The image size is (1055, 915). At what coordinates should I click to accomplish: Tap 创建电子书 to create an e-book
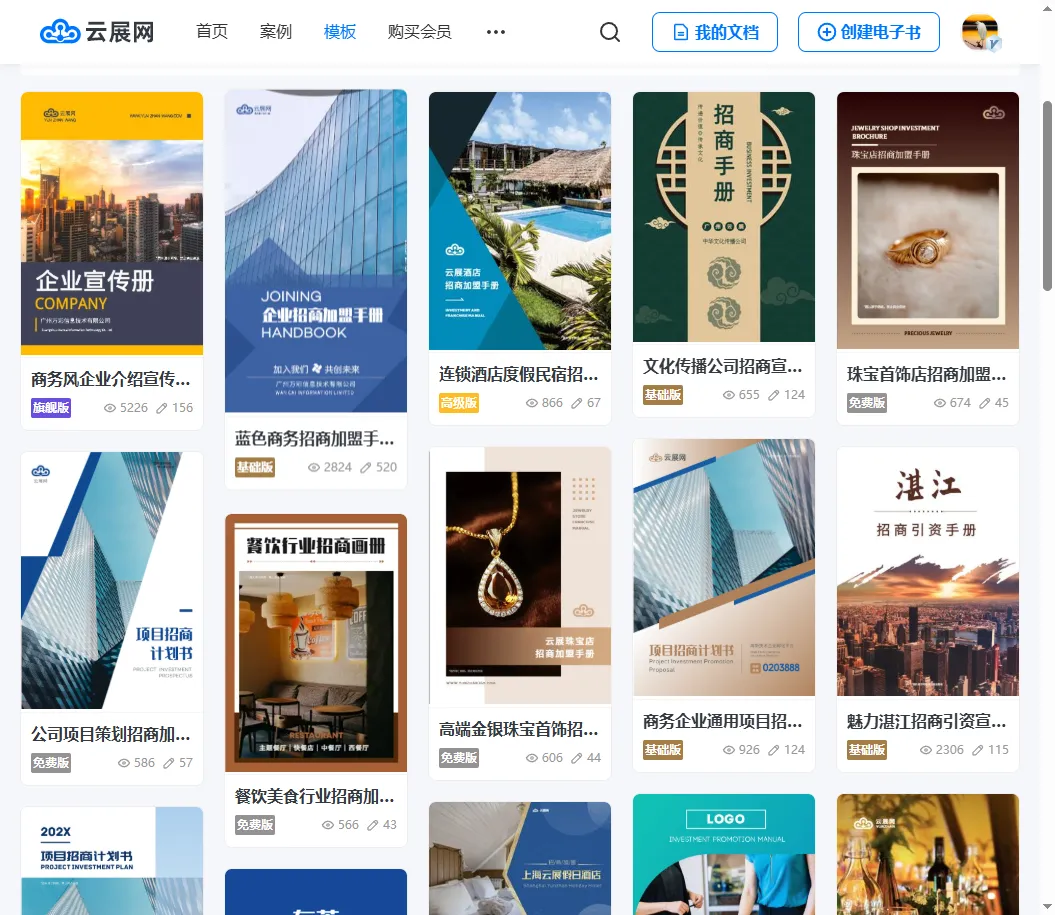click(x=868, y=32)
